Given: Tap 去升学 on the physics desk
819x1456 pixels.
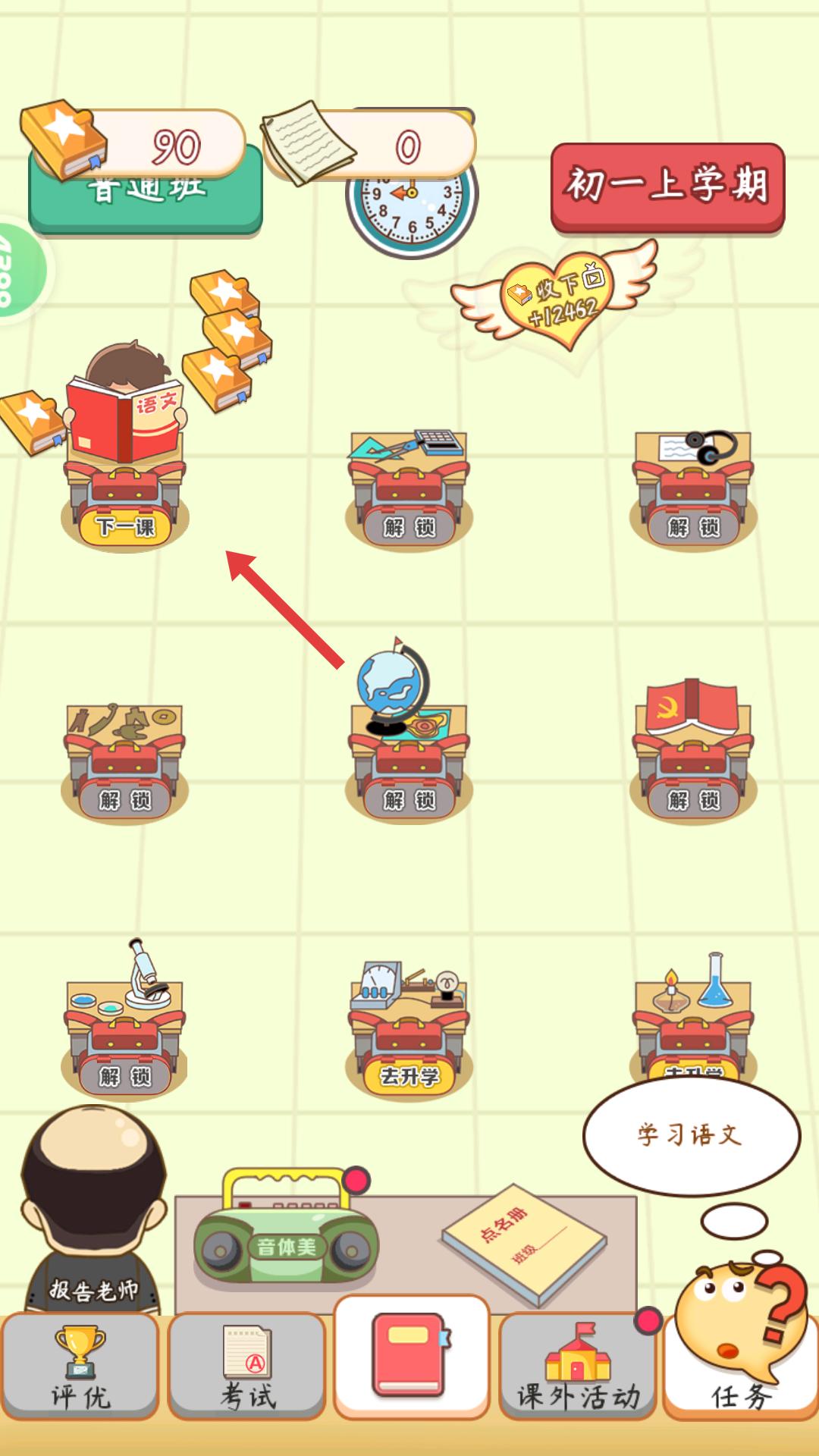Looking at the screenshot, I should click(x=409, y=1075).
